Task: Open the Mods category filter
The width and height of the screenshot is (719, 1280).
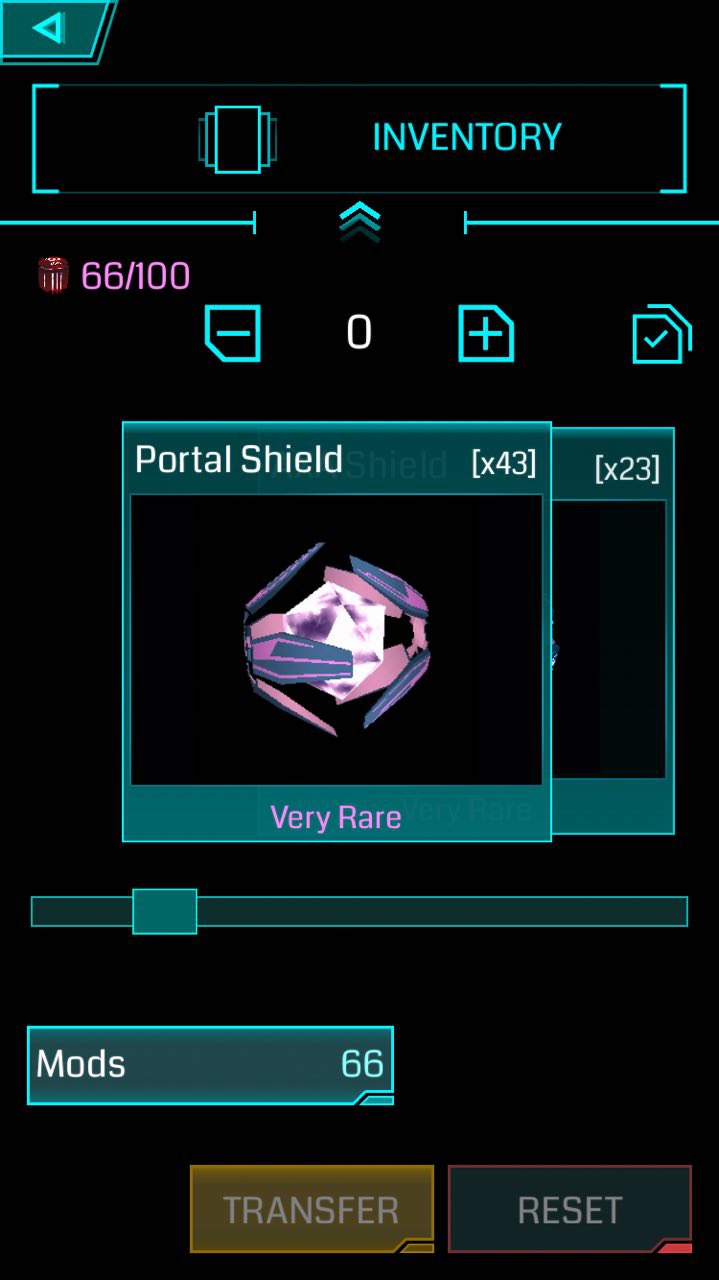Action: [210, 1065]
